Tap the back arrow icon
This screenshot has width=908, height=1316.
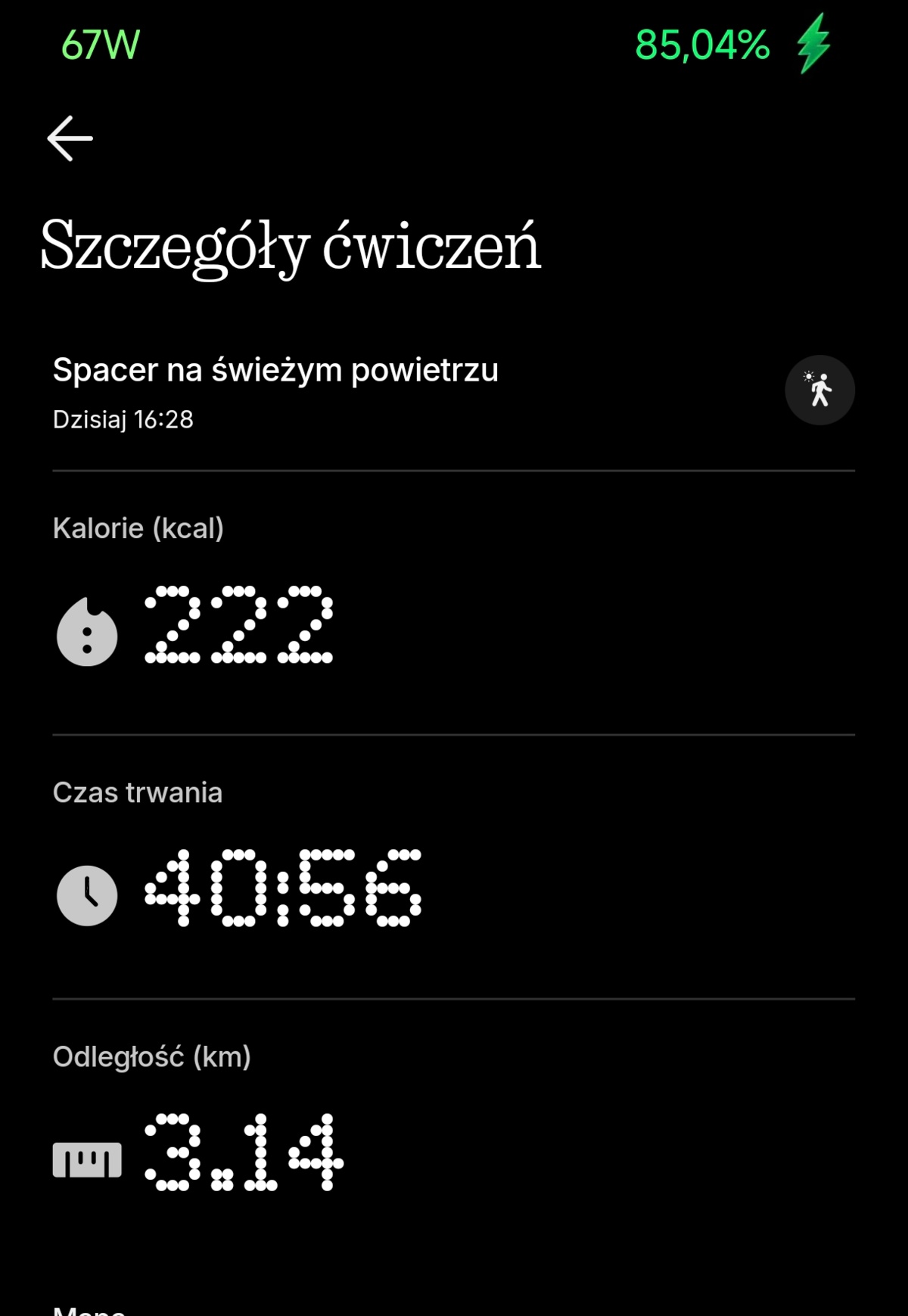click(68, 138)
